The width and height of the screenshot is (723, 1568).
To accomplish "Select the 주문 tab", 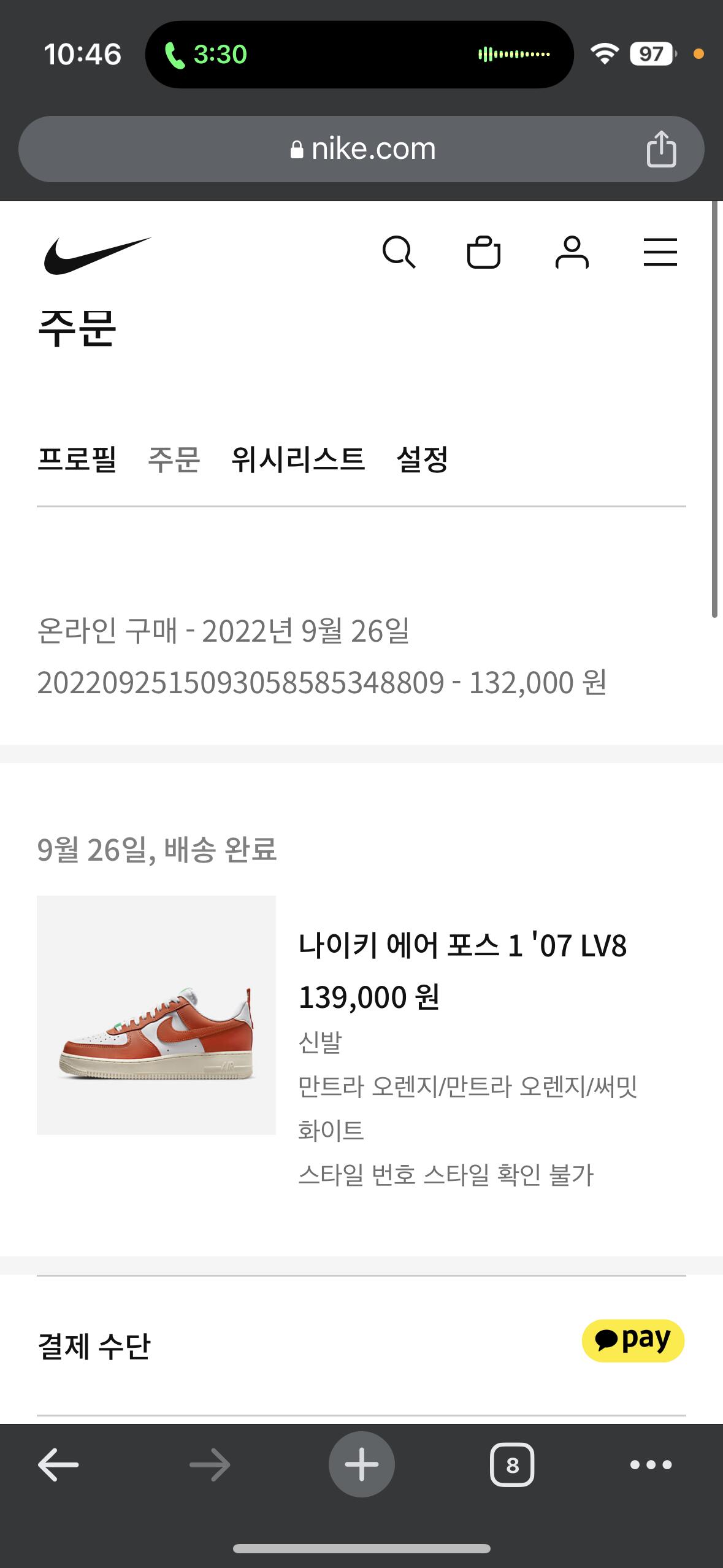I will (x=174, y=459).
